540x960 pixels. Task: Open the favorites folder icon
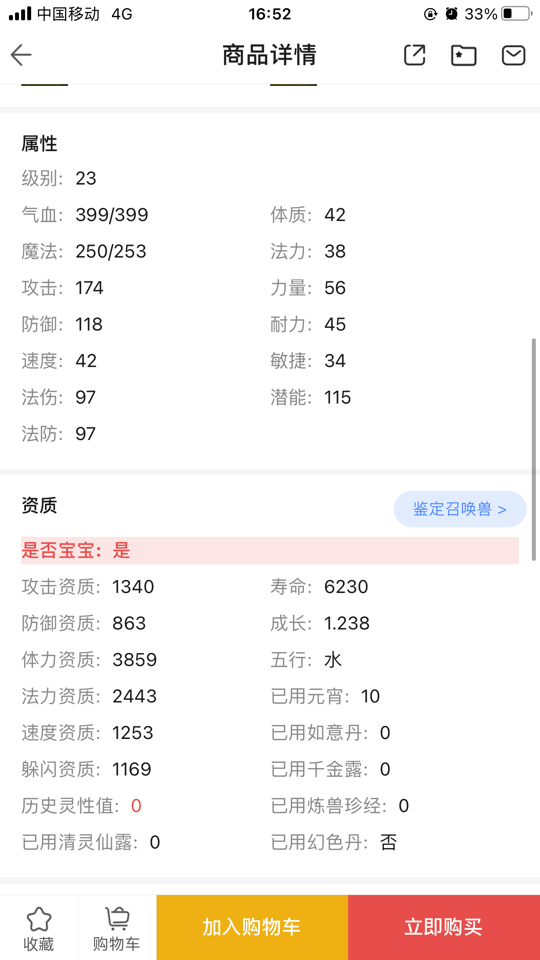coord(463,56)
